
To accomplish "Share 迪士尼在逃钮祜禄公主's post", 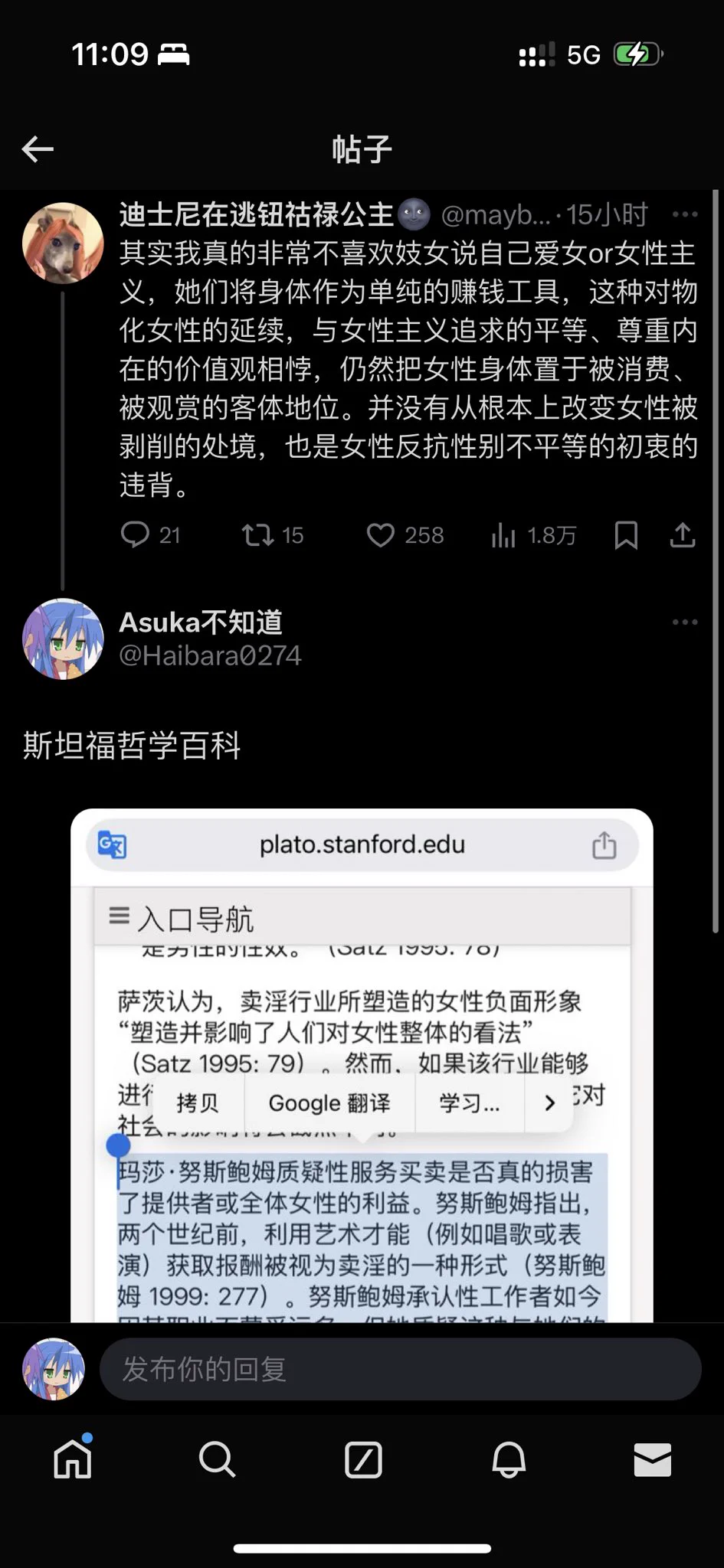I will [x=682, y=535].
